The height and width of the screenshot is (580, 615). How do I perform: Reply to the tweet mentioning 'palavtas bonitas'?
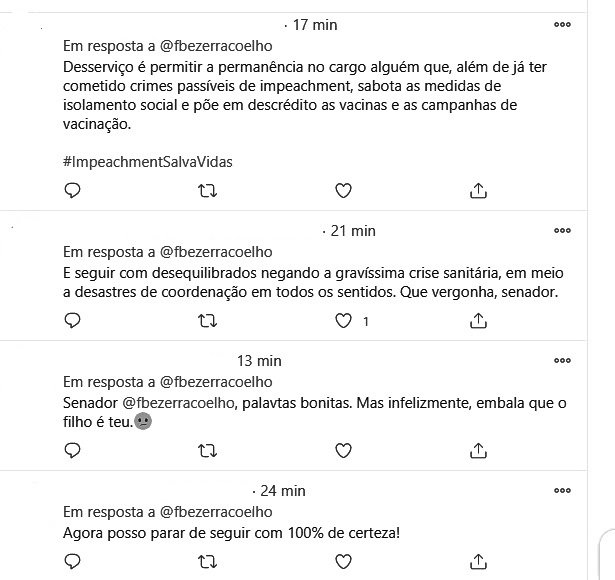[x=72, y=451]
